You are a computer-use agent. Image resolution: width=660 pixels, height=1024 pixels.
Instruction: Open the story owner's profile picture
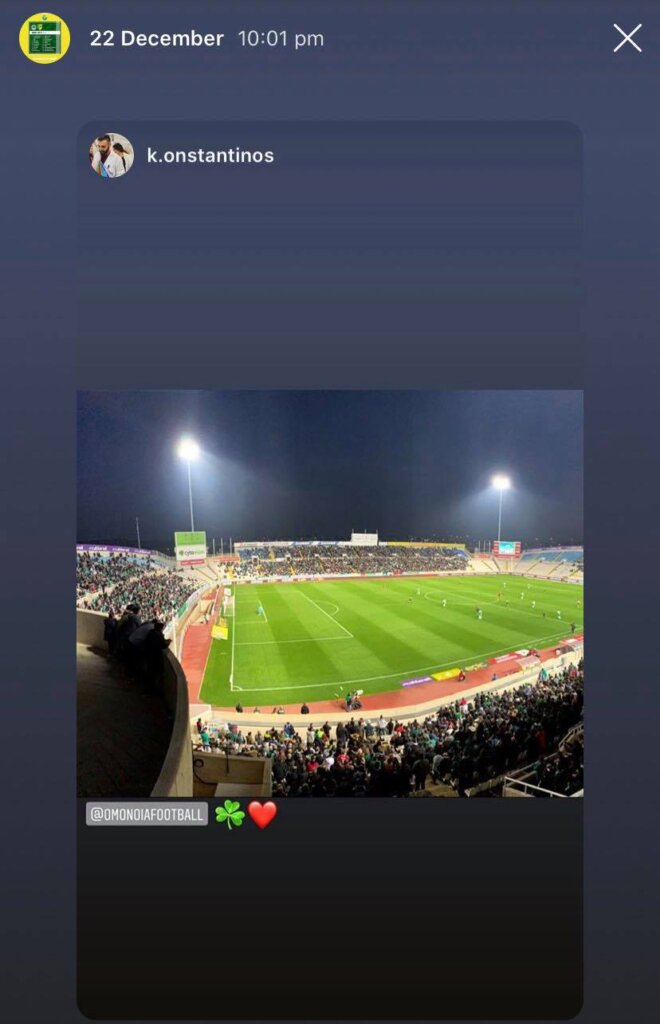[x=44, y=38]
